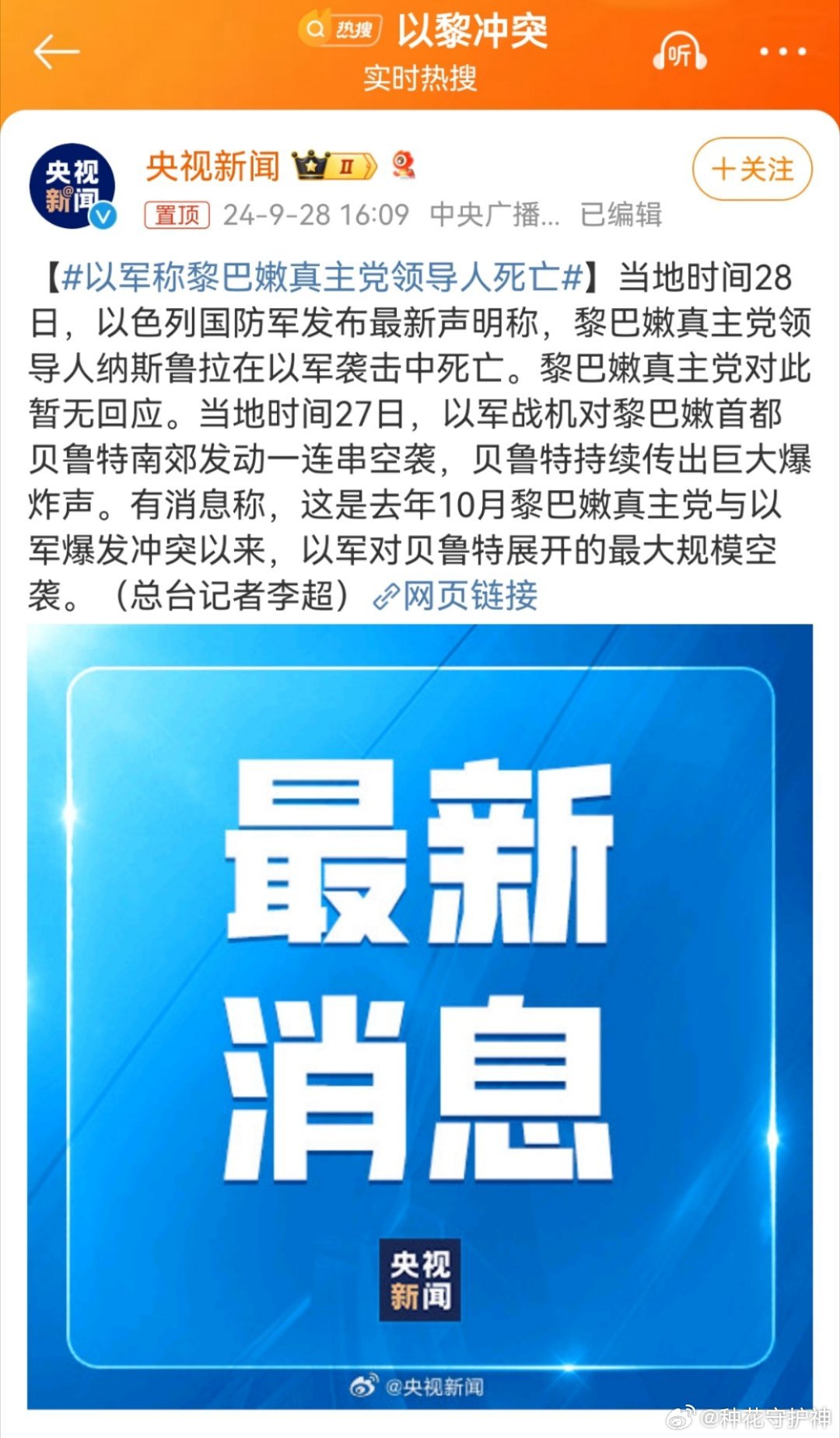The height and width of the screenshot is (1438, 840).
Task: Tap the 听 listen headphone icon
Action: (x=679, y=52)
